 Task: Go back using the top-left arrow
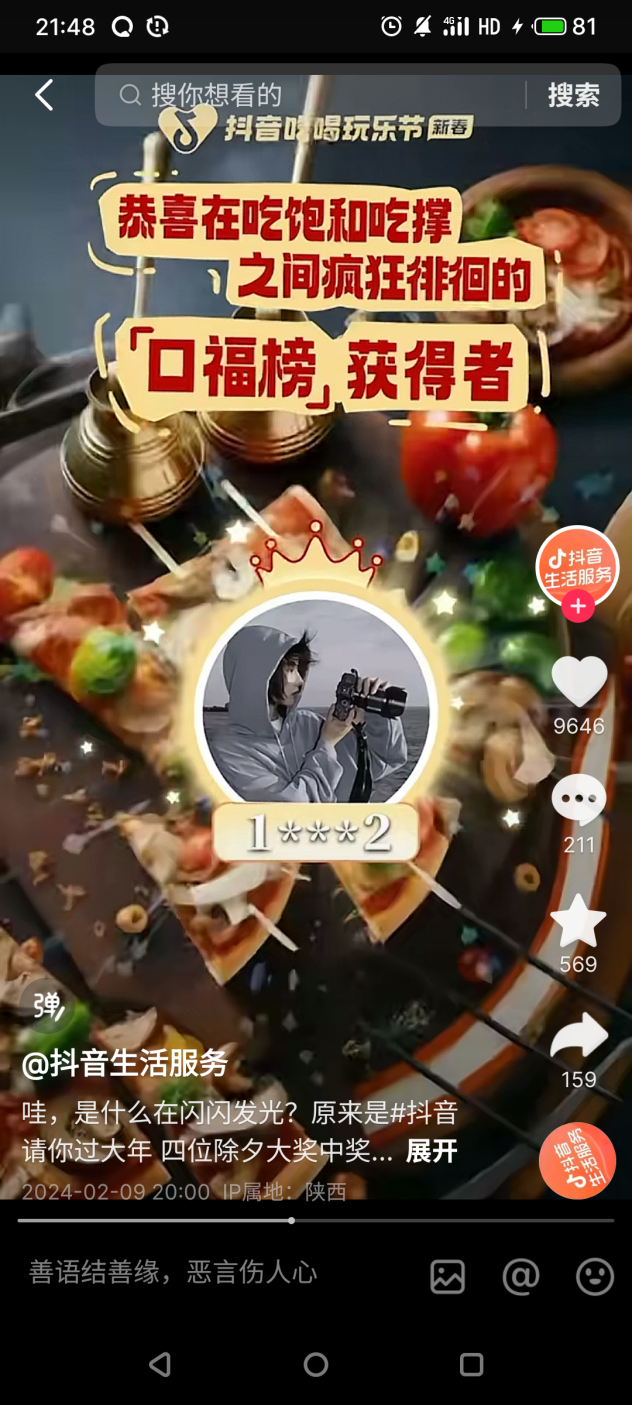coord(44,95)
